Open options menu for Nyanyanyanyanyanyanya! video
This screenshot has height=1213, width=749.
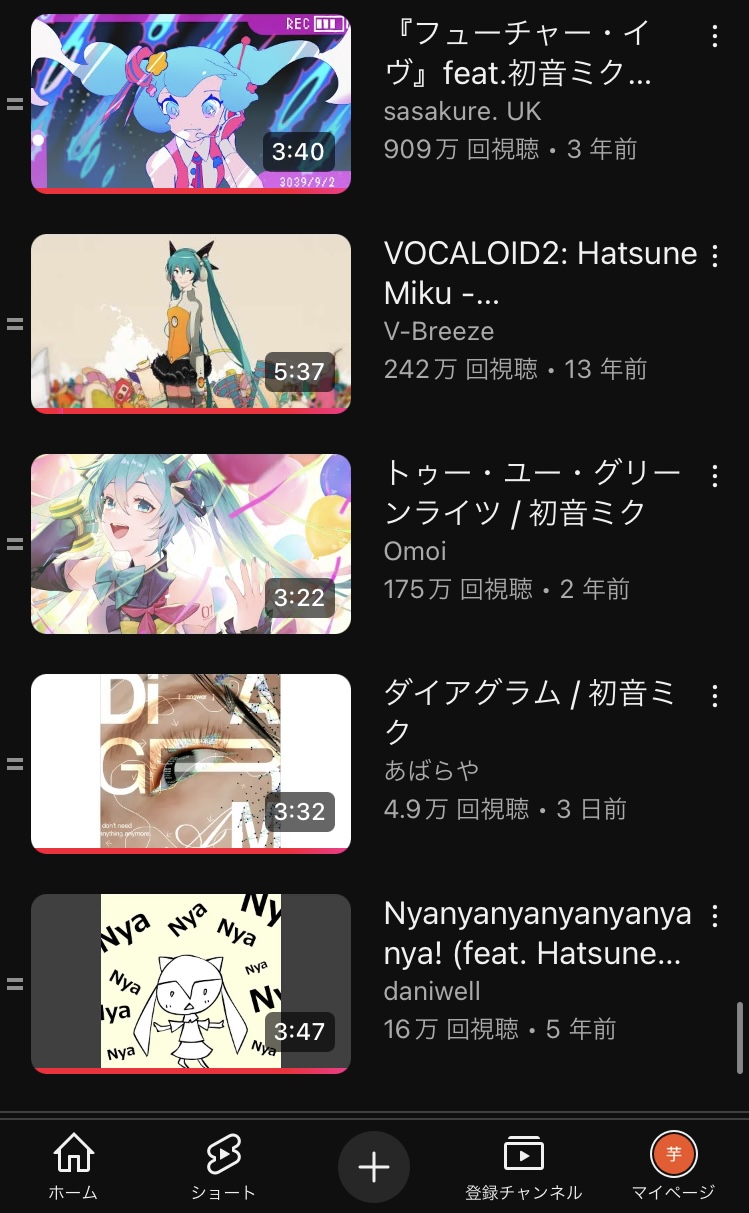[x=714, y=916]
